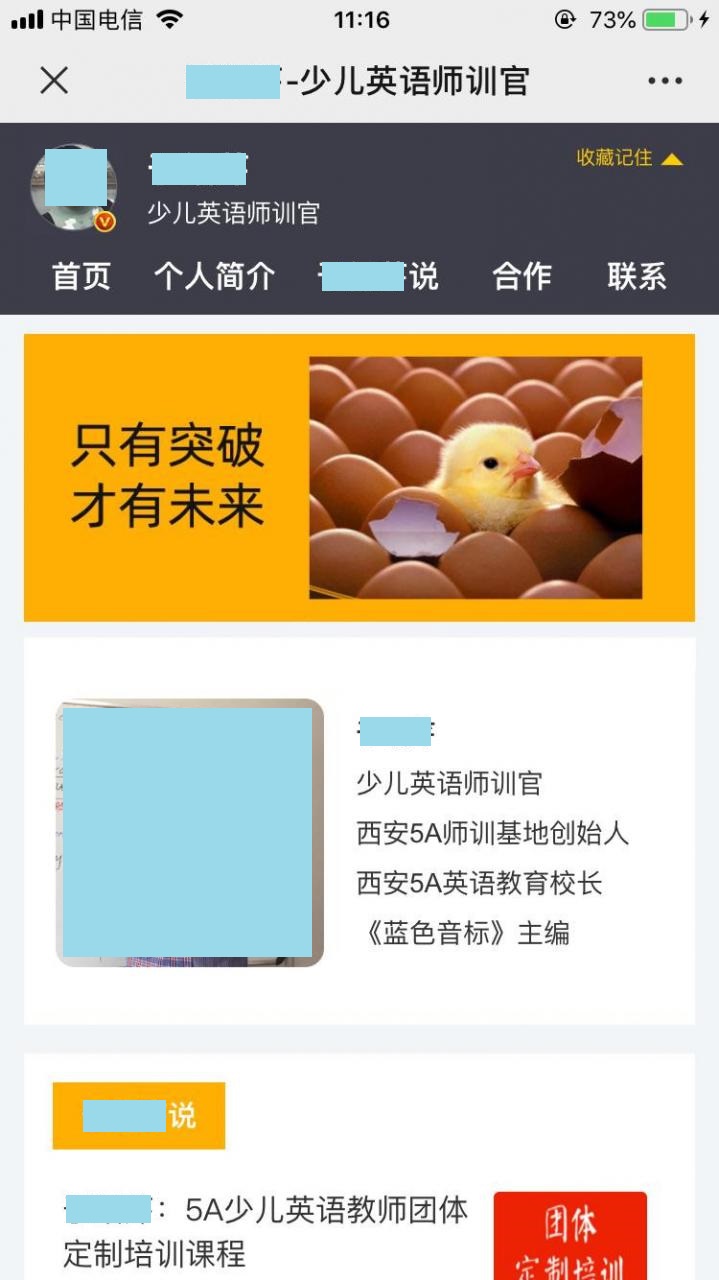Image resolution: width=719 pixels, height=1280 pixels.
Task: Open the 个人简介 tab
Action: 214,277
